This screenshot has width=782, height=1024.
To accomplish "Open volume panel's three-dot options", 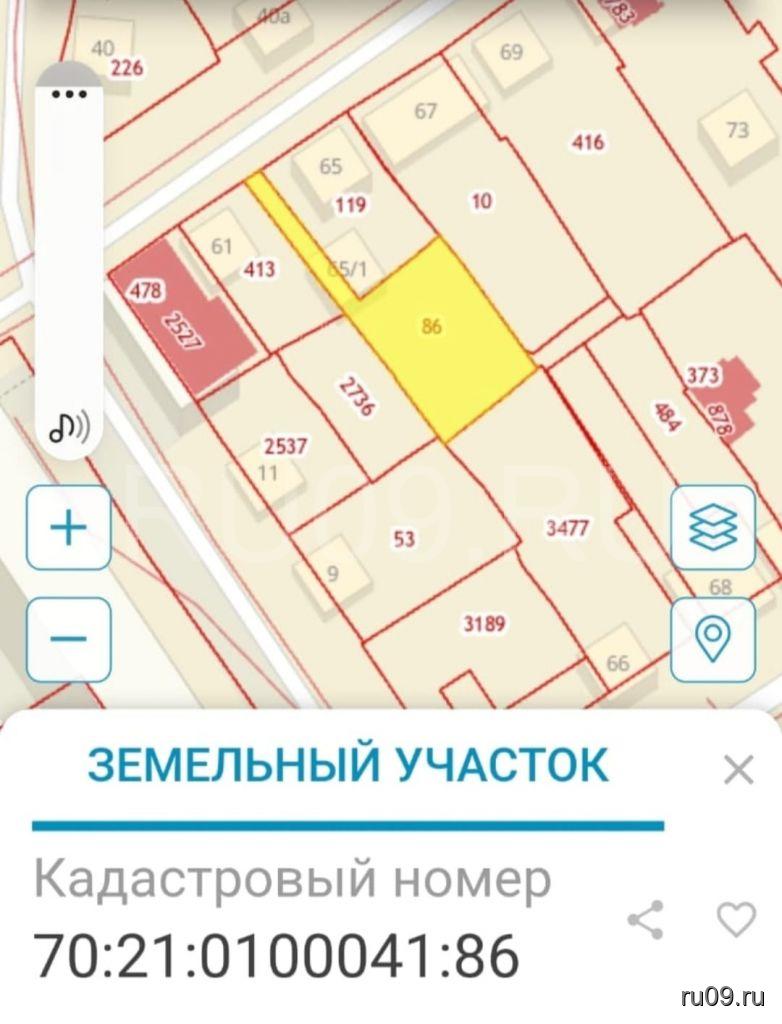I will click(x=68, y=95).
